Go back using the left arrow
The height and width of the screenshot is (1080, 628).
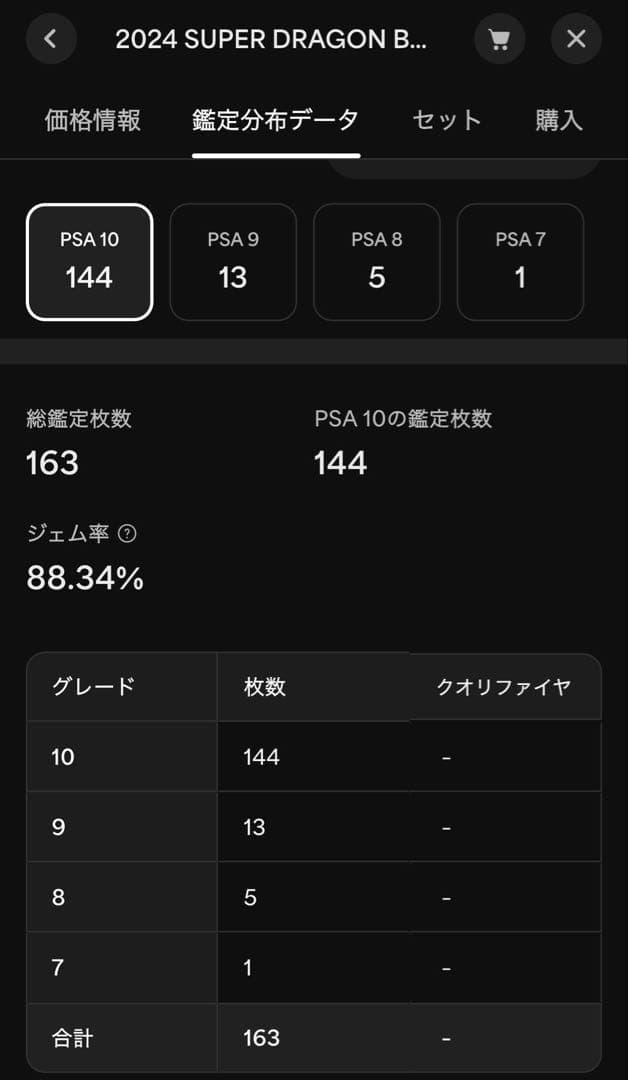(51, 40)
